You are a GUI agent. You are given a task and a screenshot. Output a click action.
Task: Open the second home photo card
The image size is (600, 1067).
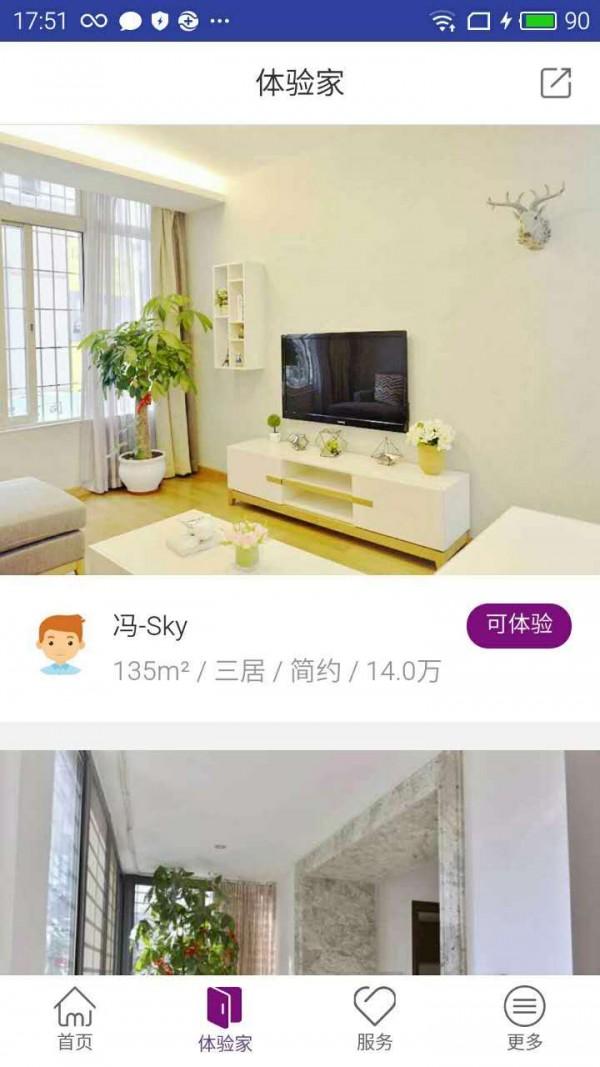coord(300,862)
